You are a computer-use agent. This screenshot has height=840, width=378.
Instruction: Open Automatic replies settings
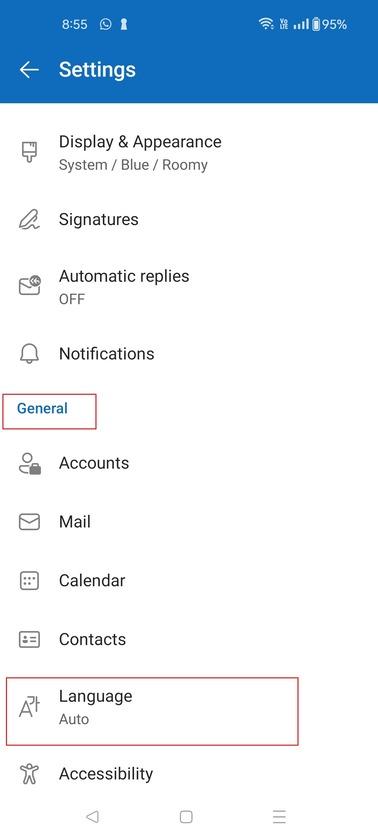pos(189,287)
